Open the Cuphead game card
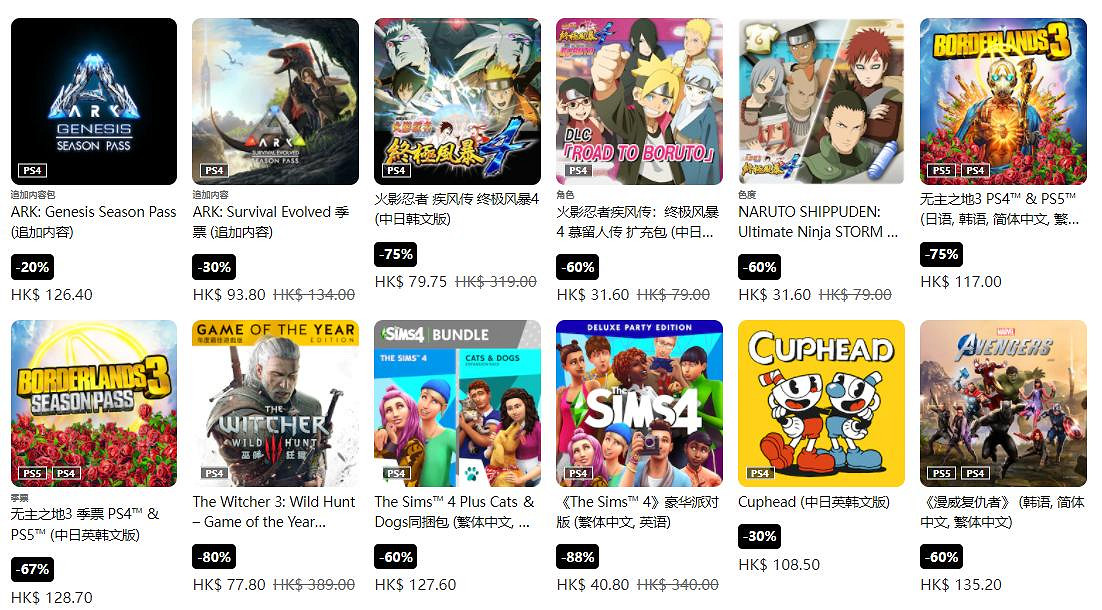1102x610 pixels. pyautogui.click(x=821, y=403)
